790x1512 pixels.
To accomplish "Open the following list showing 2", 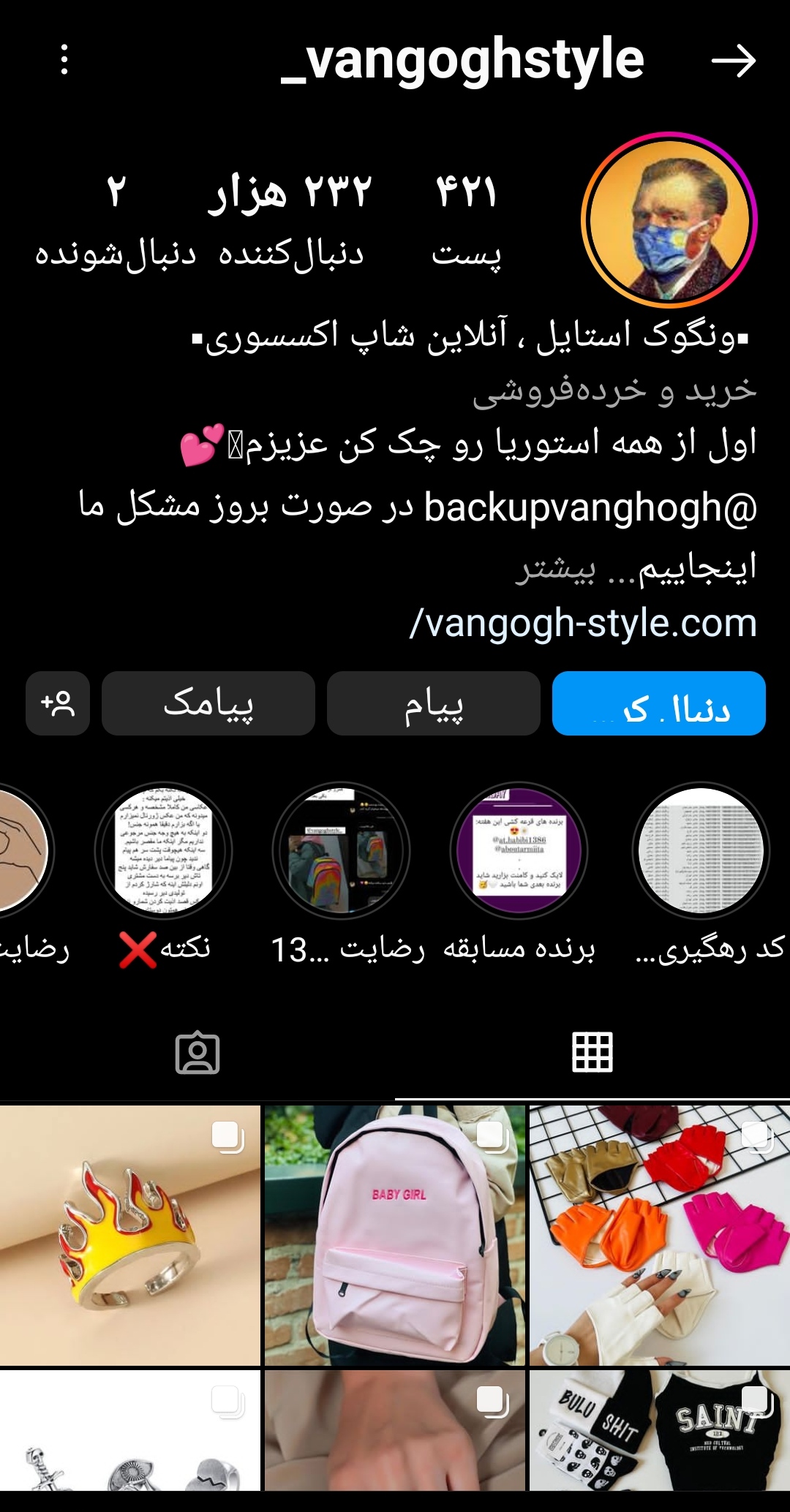I will pos(116,218).
